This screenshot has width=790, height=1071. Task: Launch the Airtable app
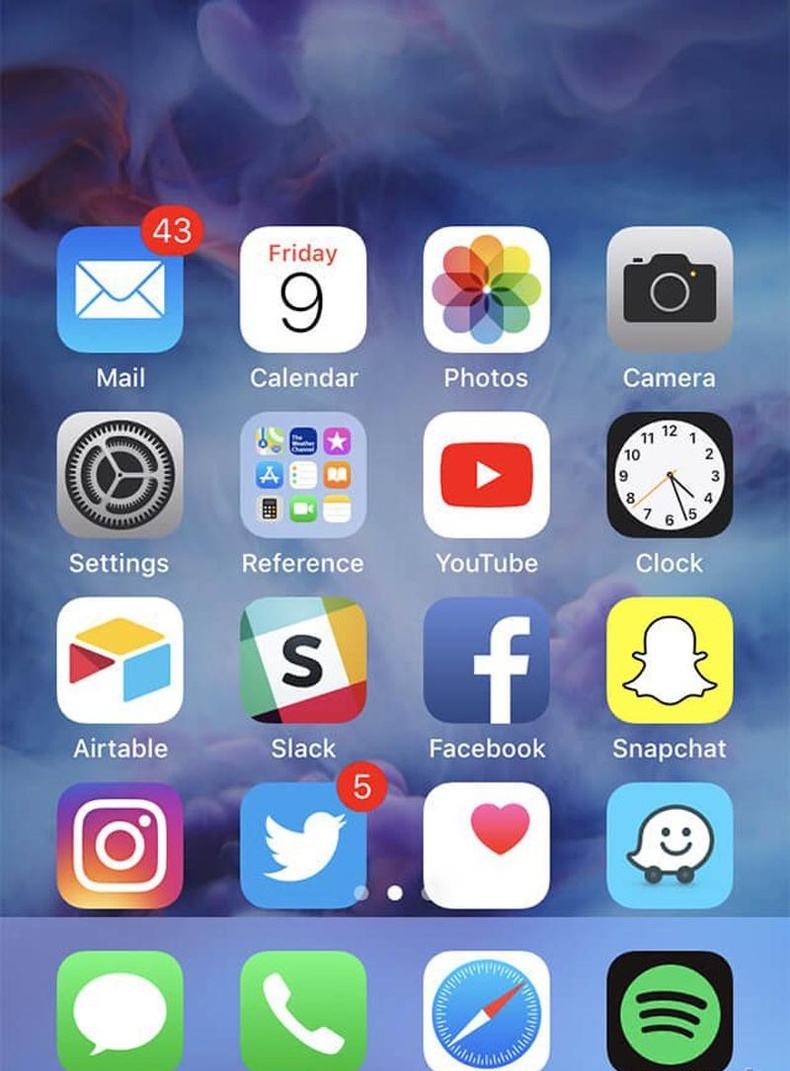click(120, 660)
